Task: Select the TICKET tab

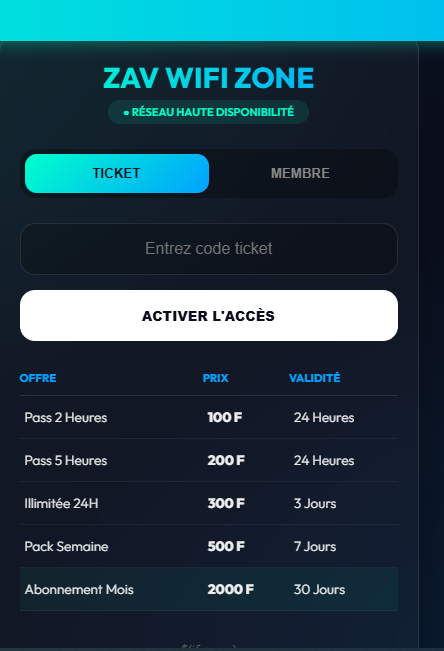Action: [117, 173]
